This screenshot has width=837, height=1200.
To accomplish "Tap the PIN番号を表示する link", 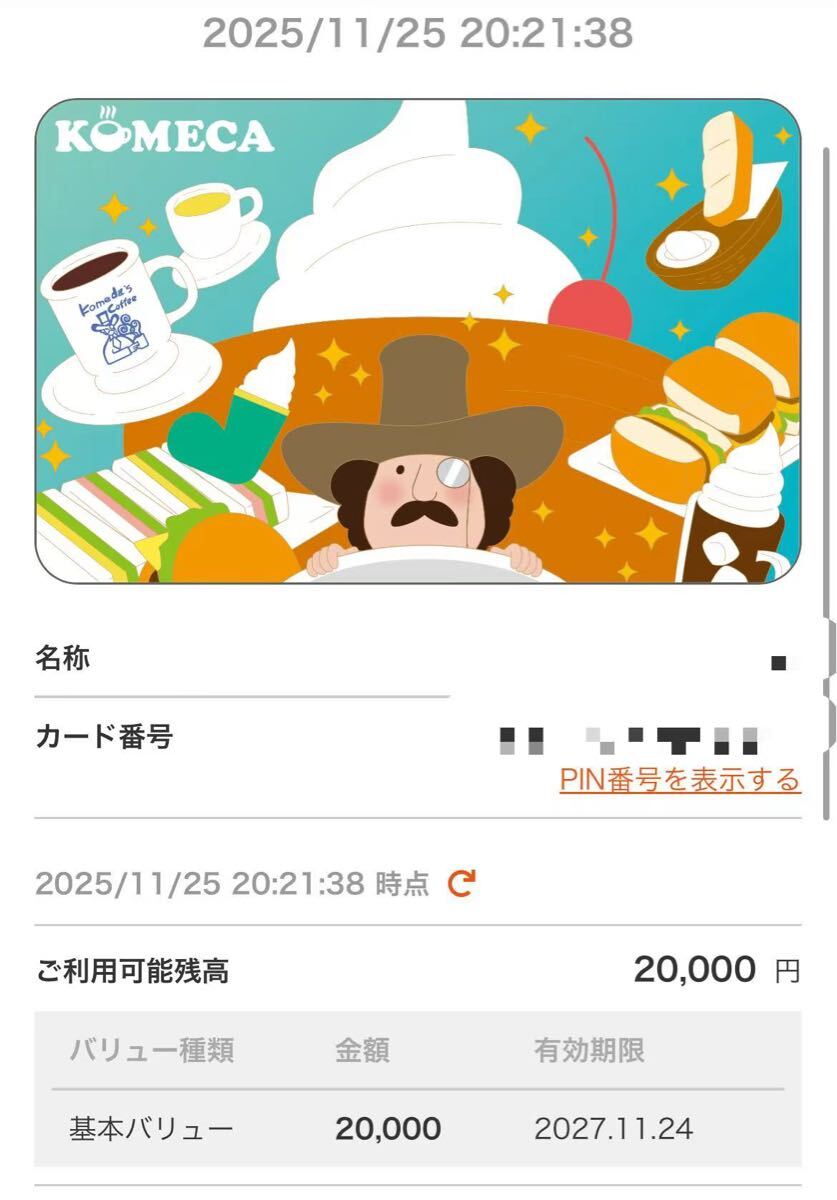I will point(680,780).
